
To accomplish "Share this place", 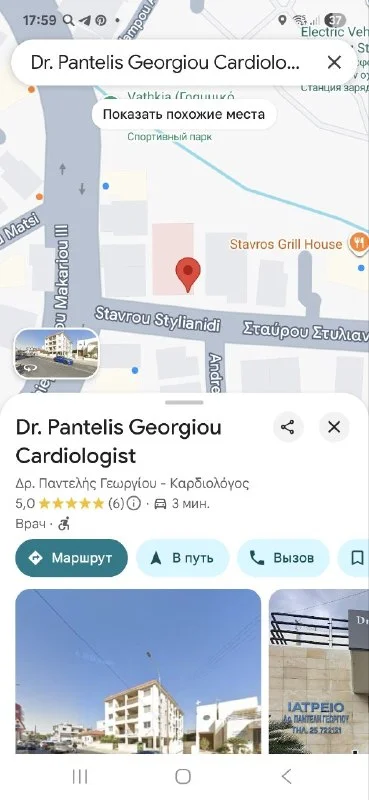I will (288, 427).
